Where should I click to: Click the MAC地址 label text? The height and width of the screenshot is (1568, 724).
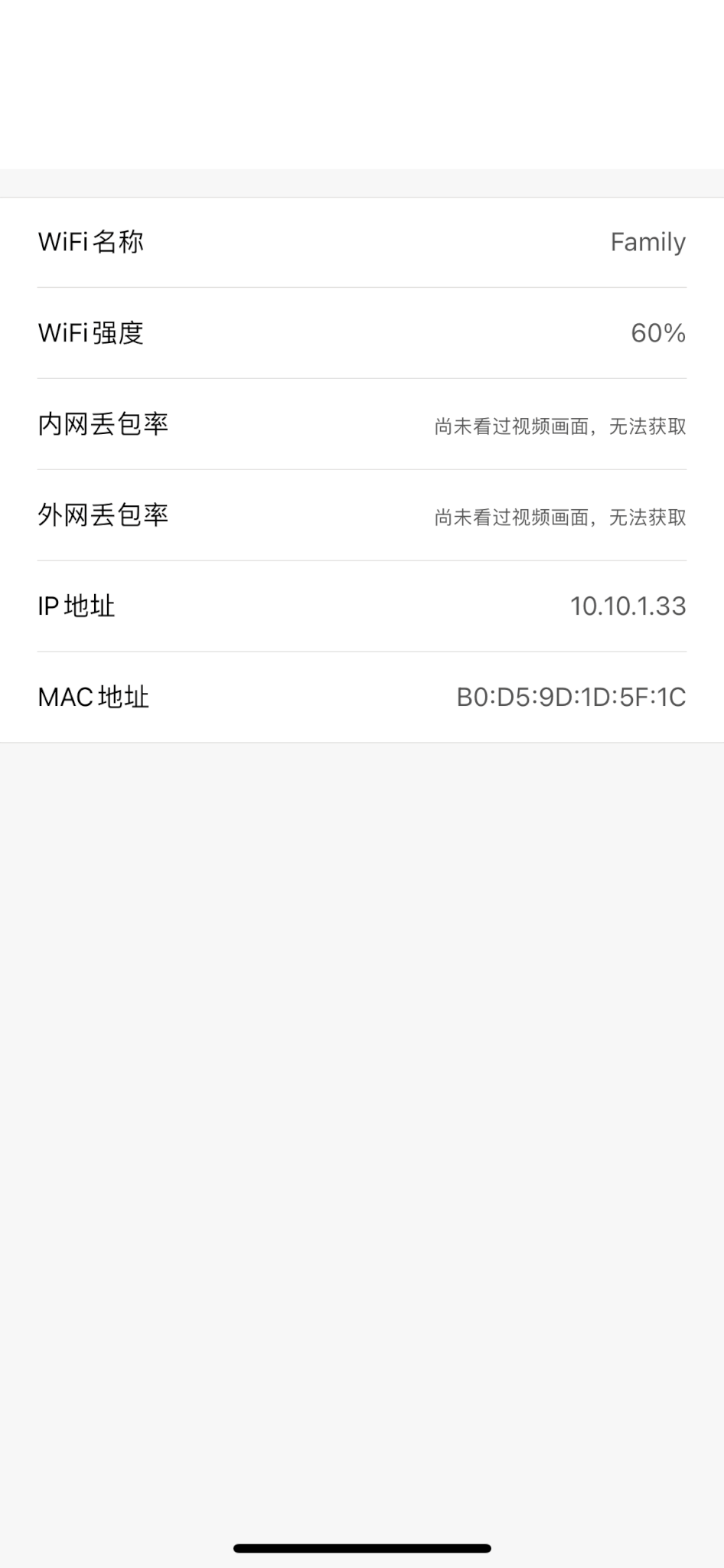(93, 697)
